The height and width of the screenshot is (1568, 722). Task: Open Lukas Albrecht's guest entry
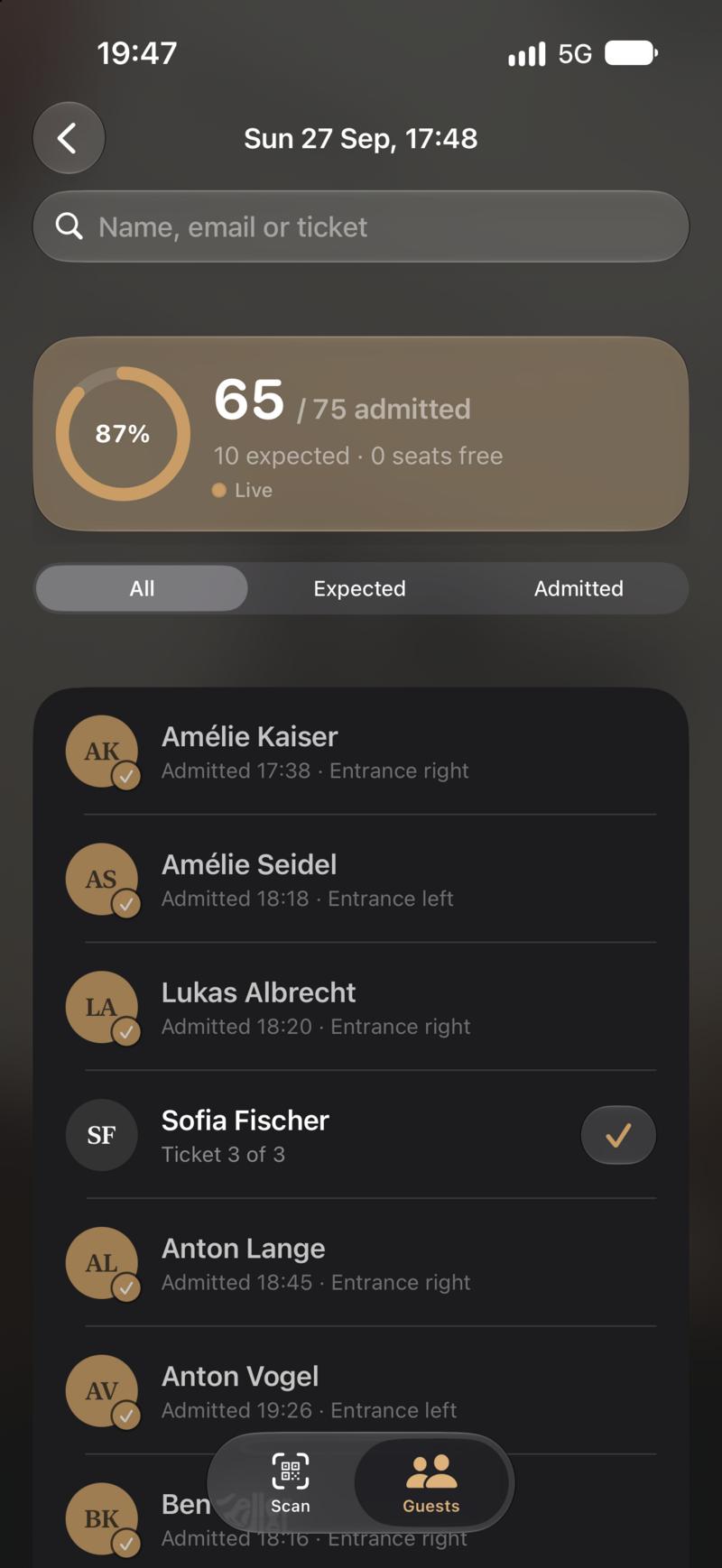point(361,1008)
